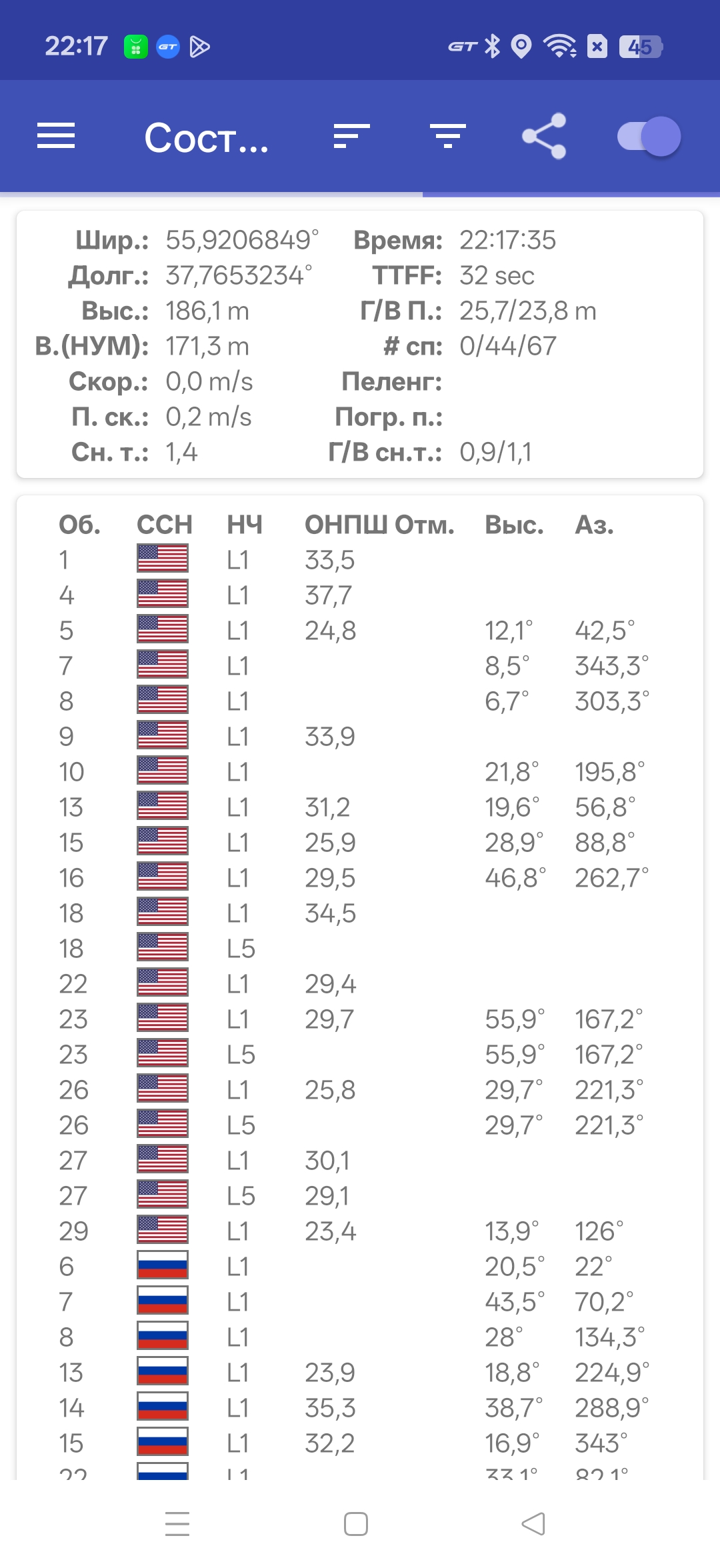
Task: Open recent apps from the navigation bar
Action: tap(177, 1524)
